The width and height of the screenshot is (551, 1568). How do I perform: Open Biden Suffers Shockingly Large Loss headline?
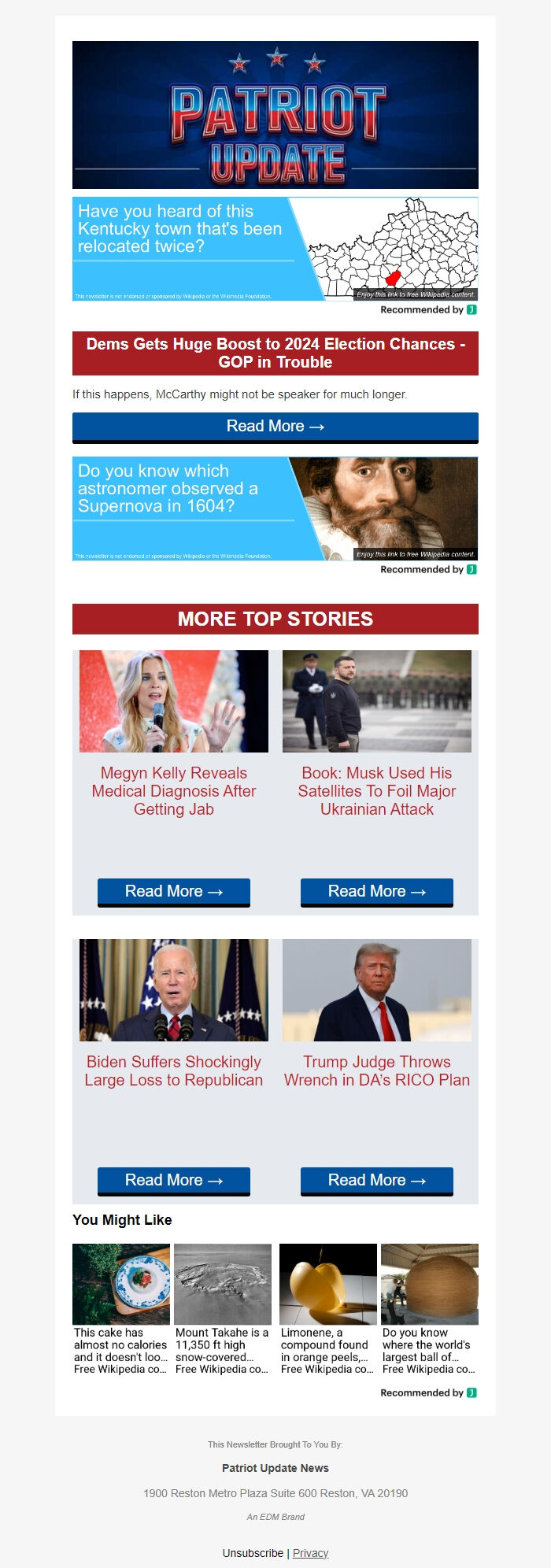(x=174, y=1071)
